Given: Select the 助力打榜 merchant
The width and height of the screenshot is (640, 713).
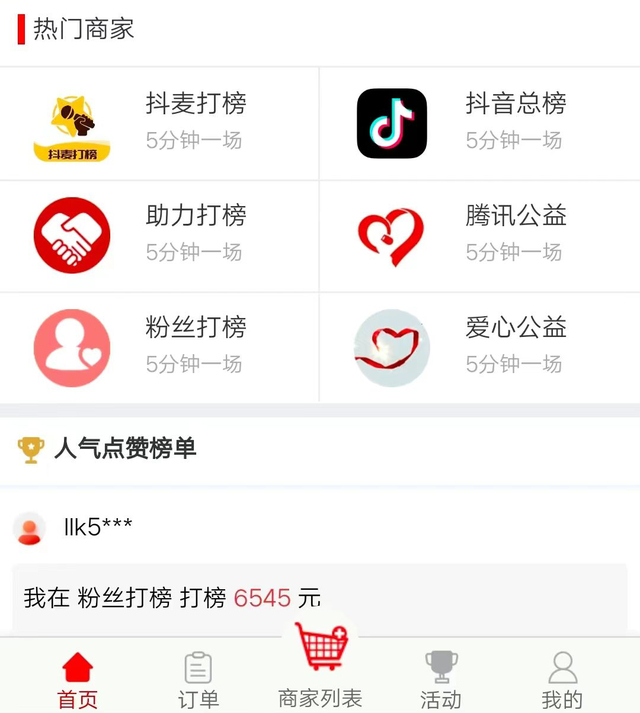Looking at the screenshot, I should coord(159,236).
